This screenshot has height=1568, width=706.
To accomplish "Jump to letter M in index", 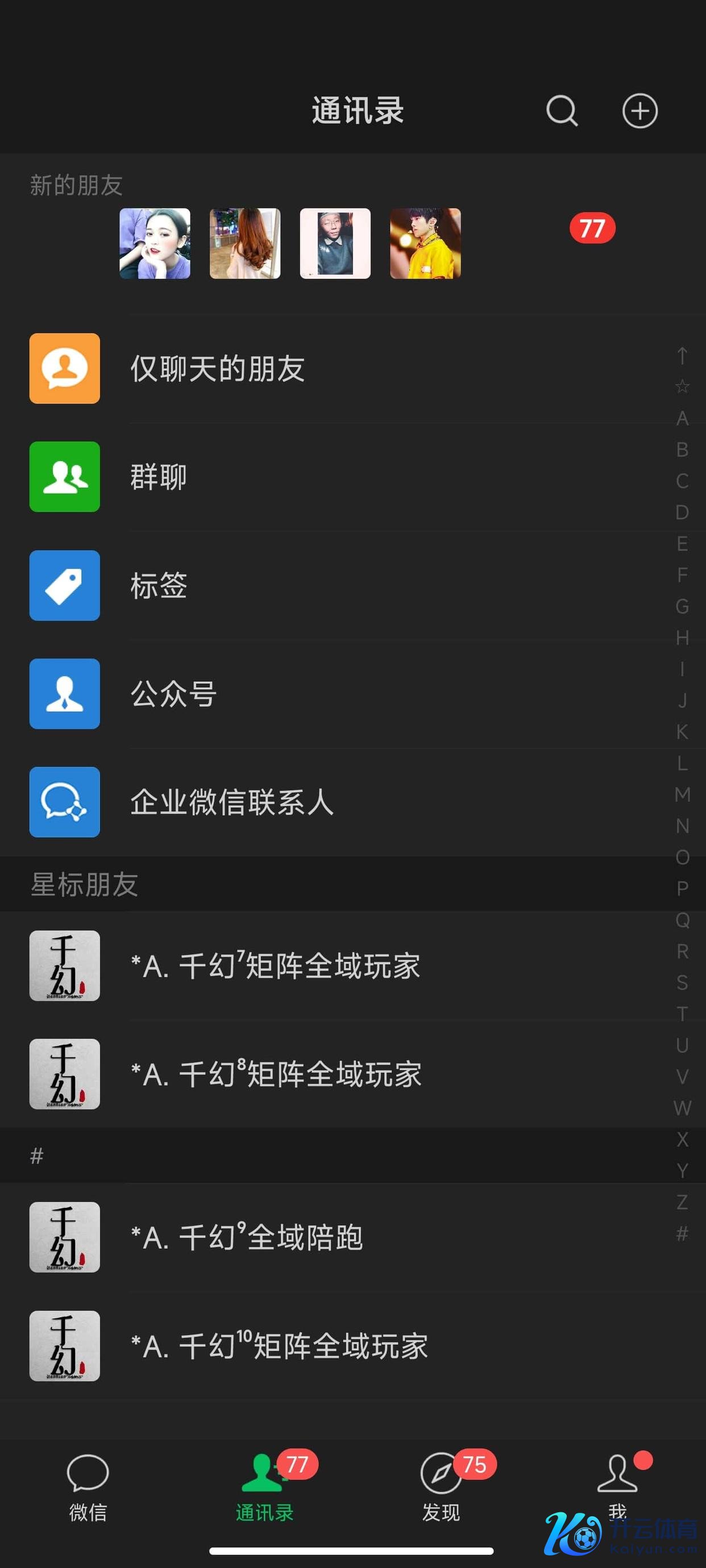I will pyautogui.click(x=682, y=794).
